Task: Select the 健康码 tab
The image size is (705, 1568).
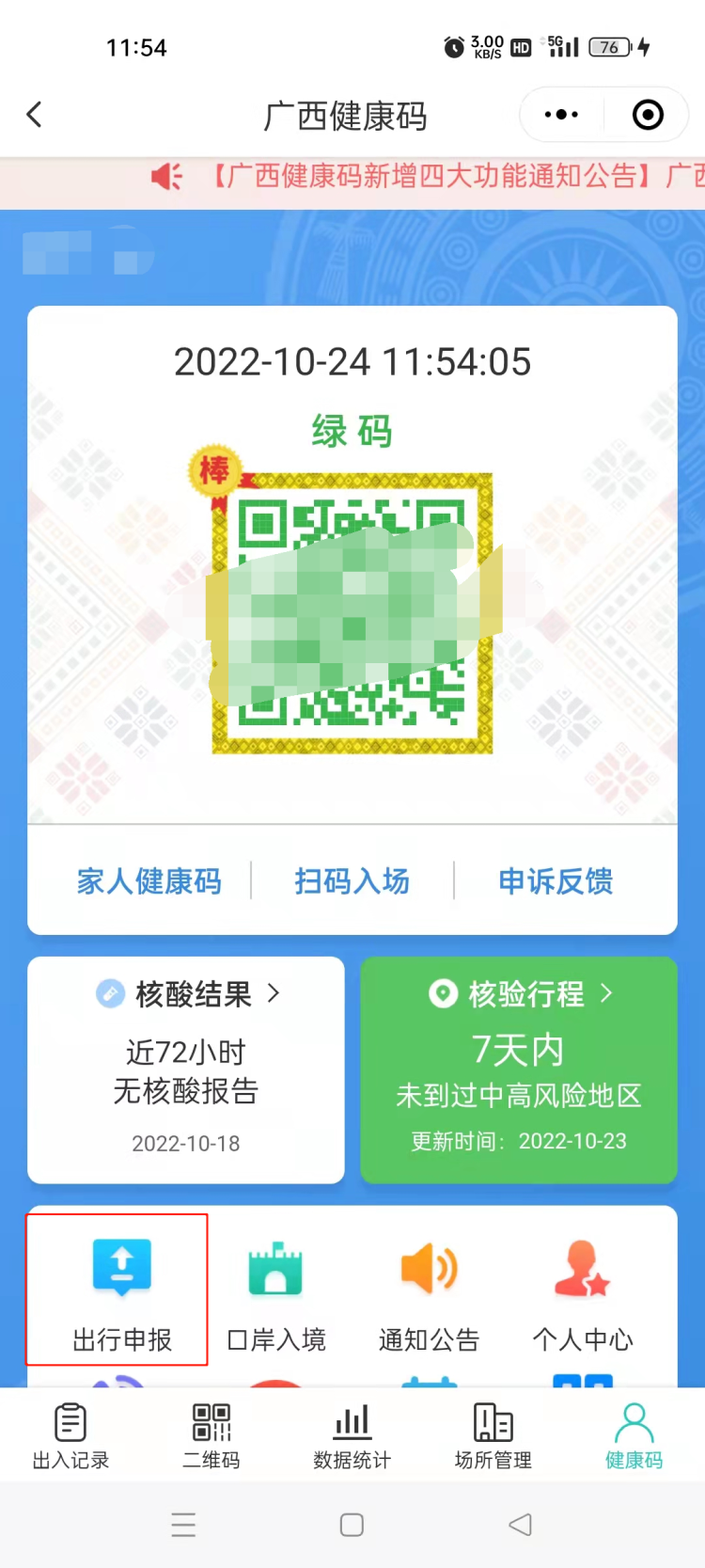Action: point(634,1436)
